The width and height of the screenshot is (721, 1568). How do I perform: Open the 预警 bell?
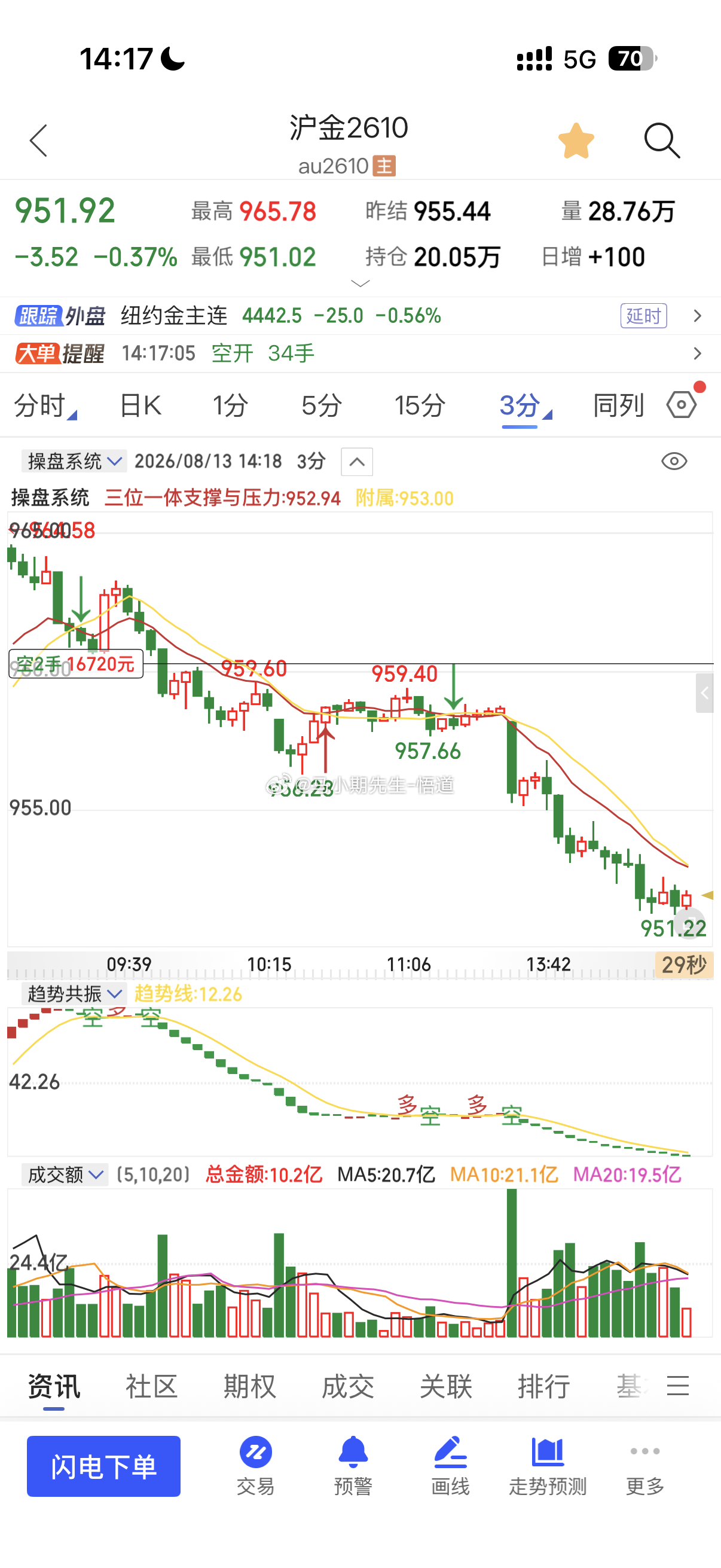(x=353, y=1466)
